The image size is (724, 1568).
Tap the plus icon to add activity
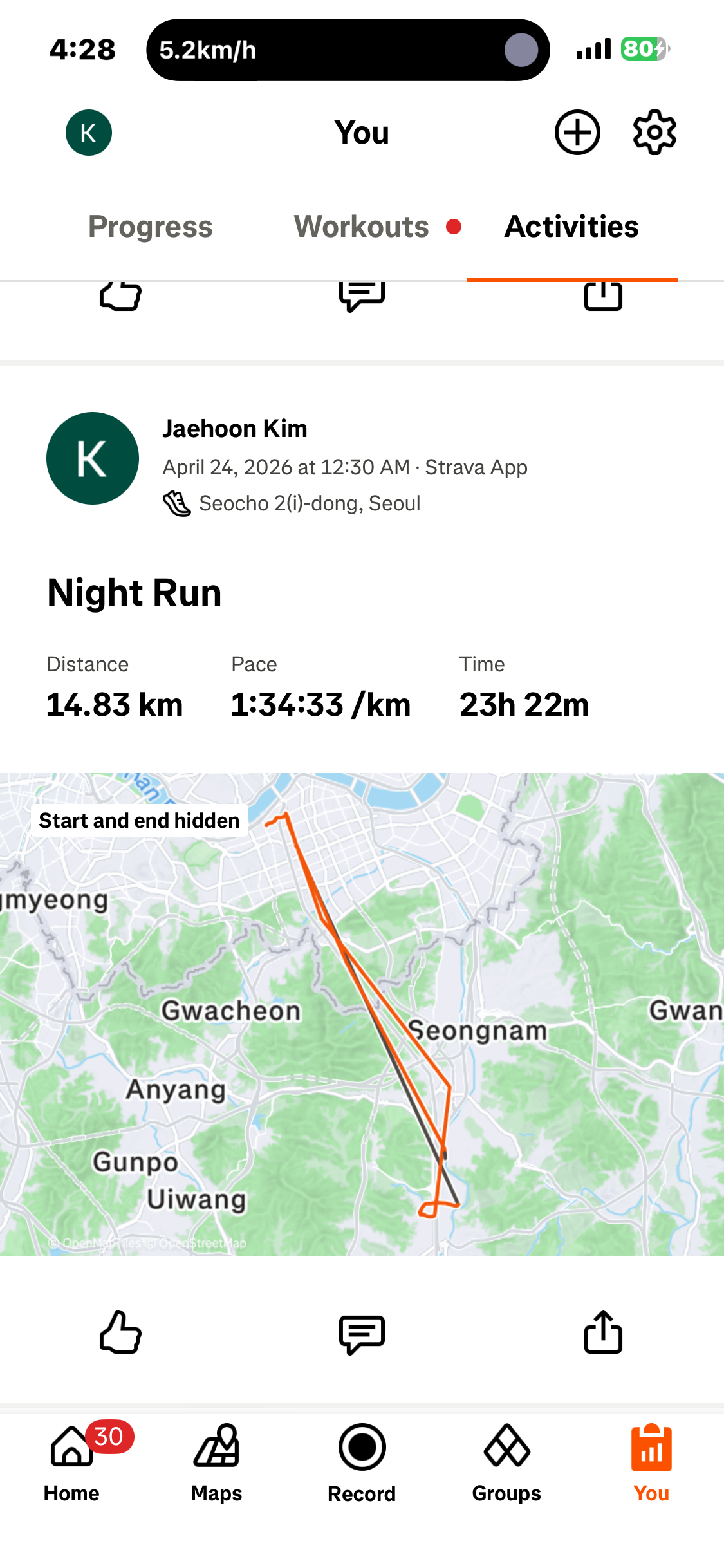[x=577, y=133]
